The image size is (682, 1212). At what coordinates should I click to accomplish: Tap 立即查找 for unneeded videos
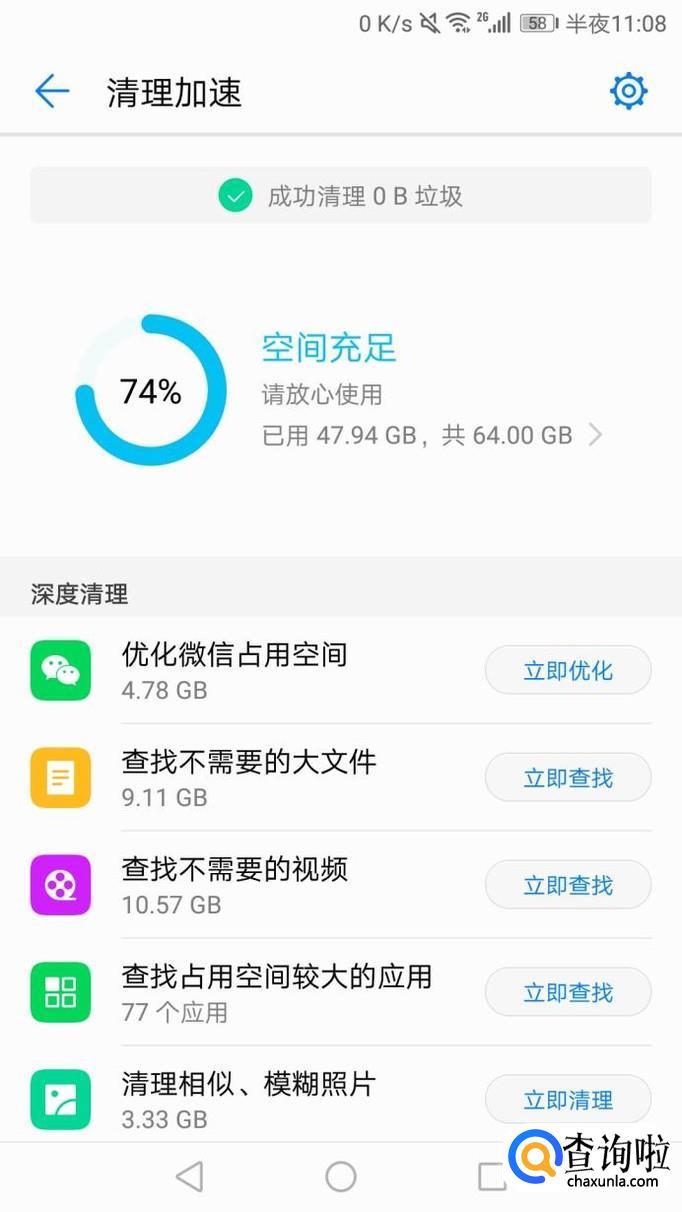(x=568, y=885)
